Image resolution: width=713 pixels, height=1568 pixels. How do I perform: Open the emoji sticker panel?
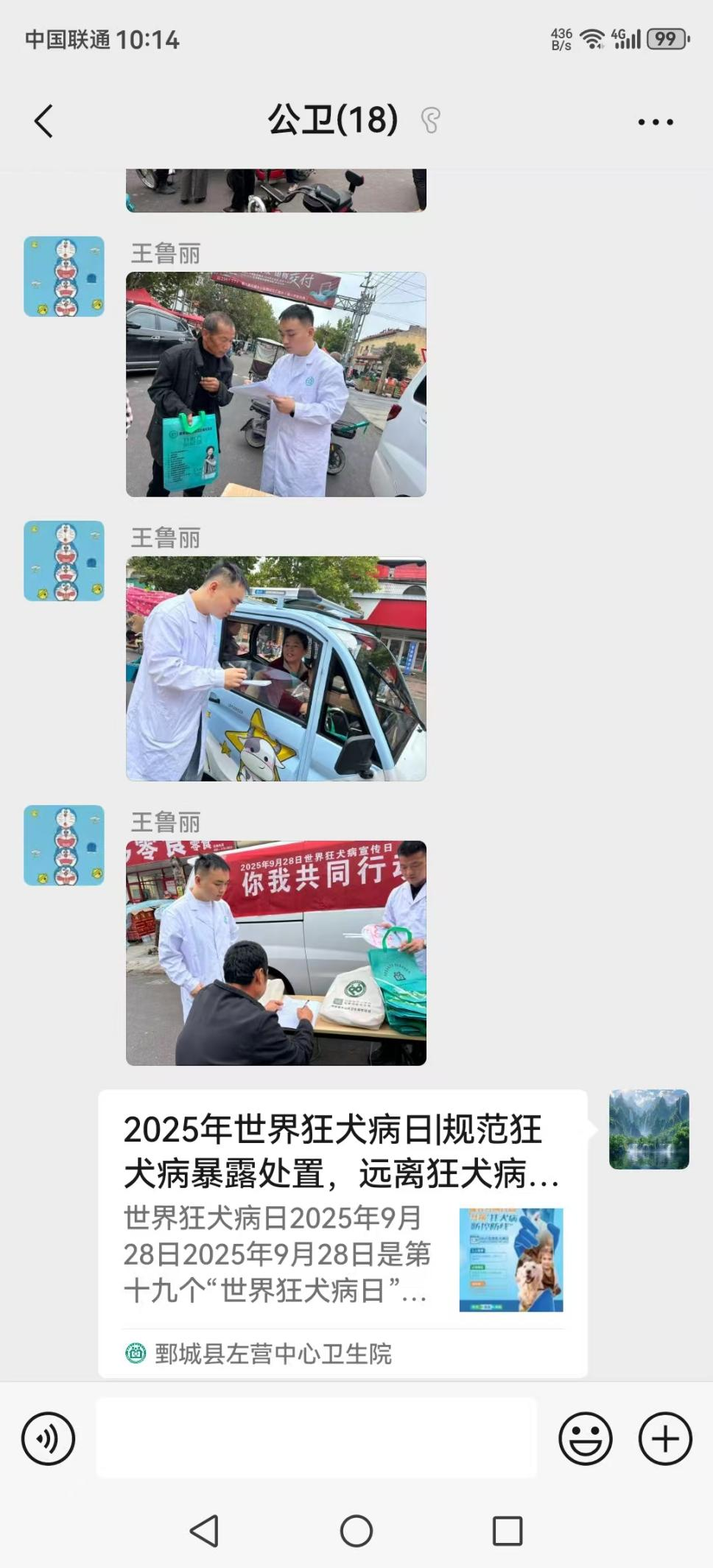(586, 1438)
